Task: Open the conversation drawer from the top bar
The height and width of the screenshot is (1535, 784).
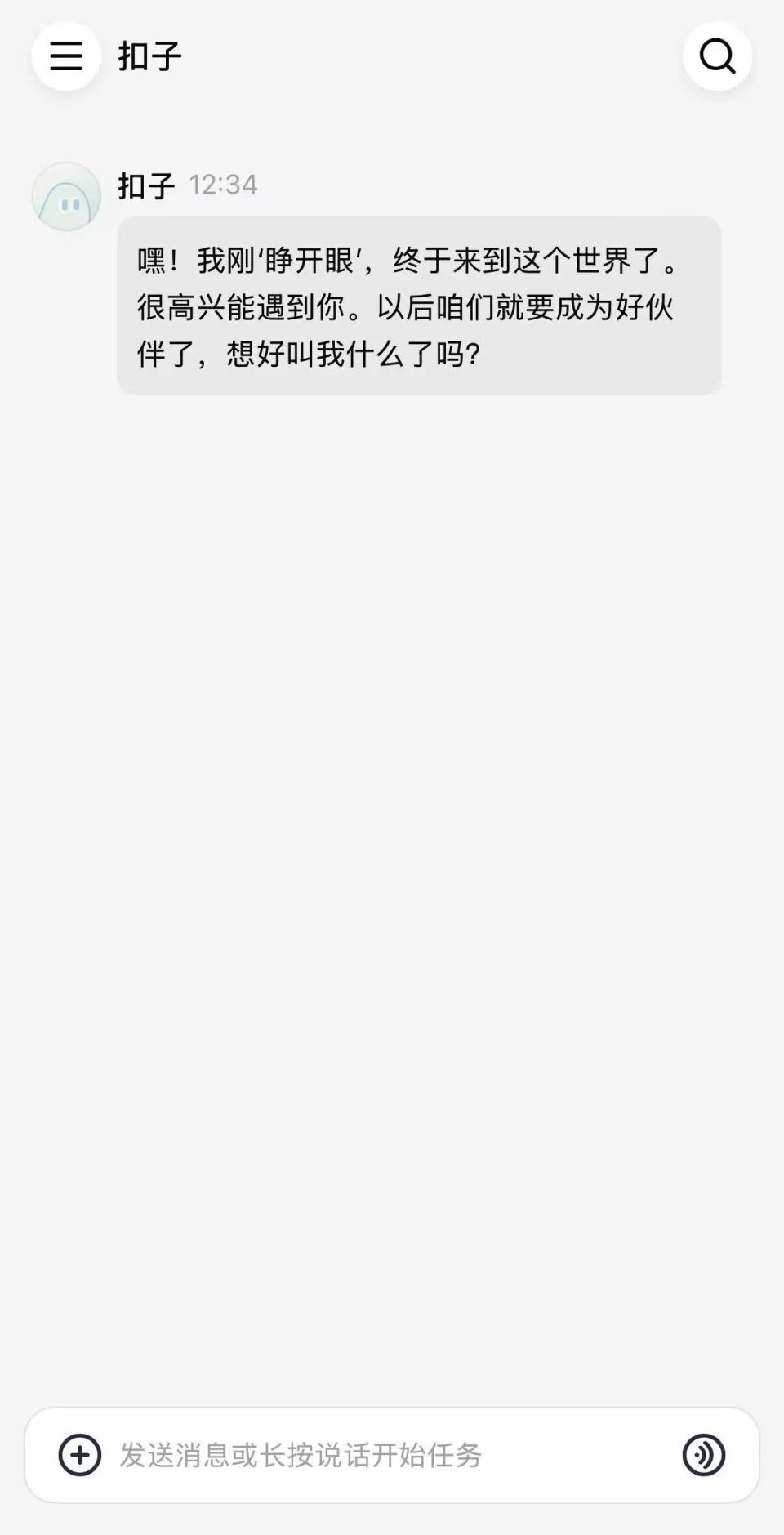Action: tap(66, 56)
